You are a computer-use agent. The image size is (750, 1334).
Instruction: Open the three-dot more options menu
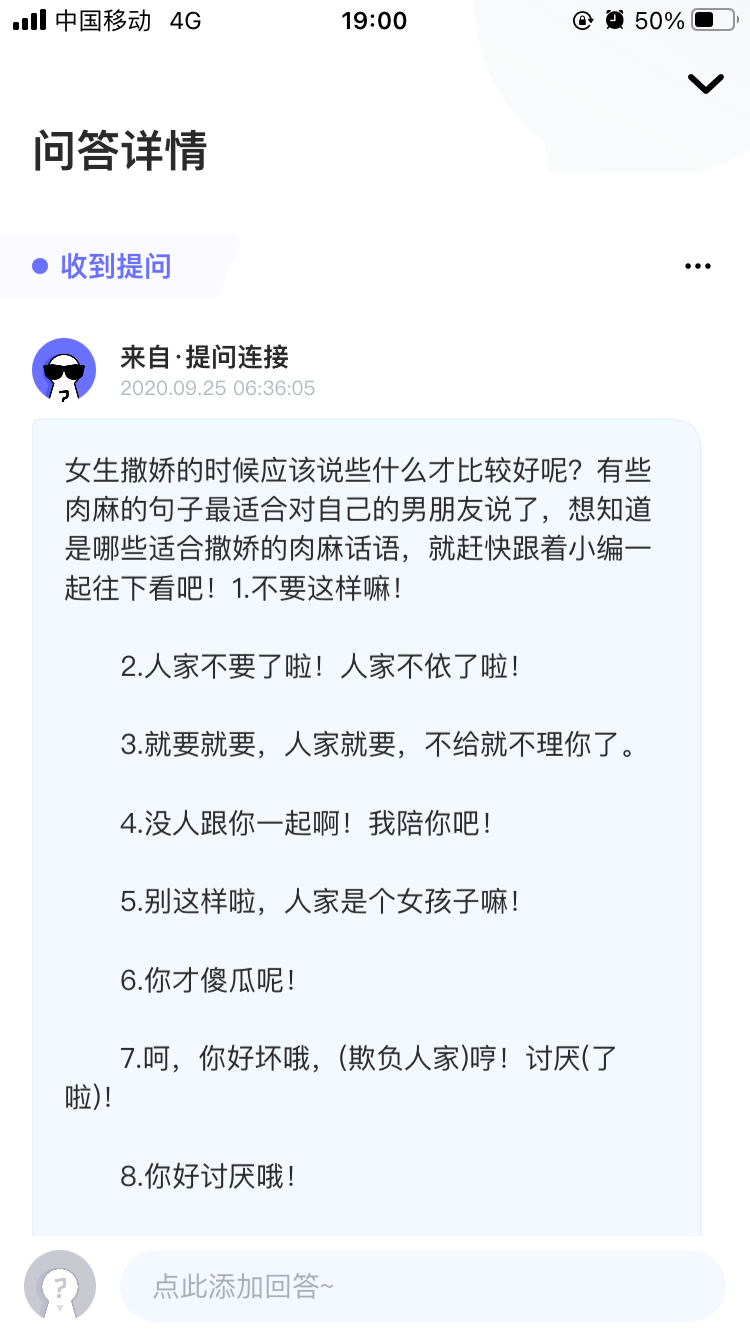[697, 266]
